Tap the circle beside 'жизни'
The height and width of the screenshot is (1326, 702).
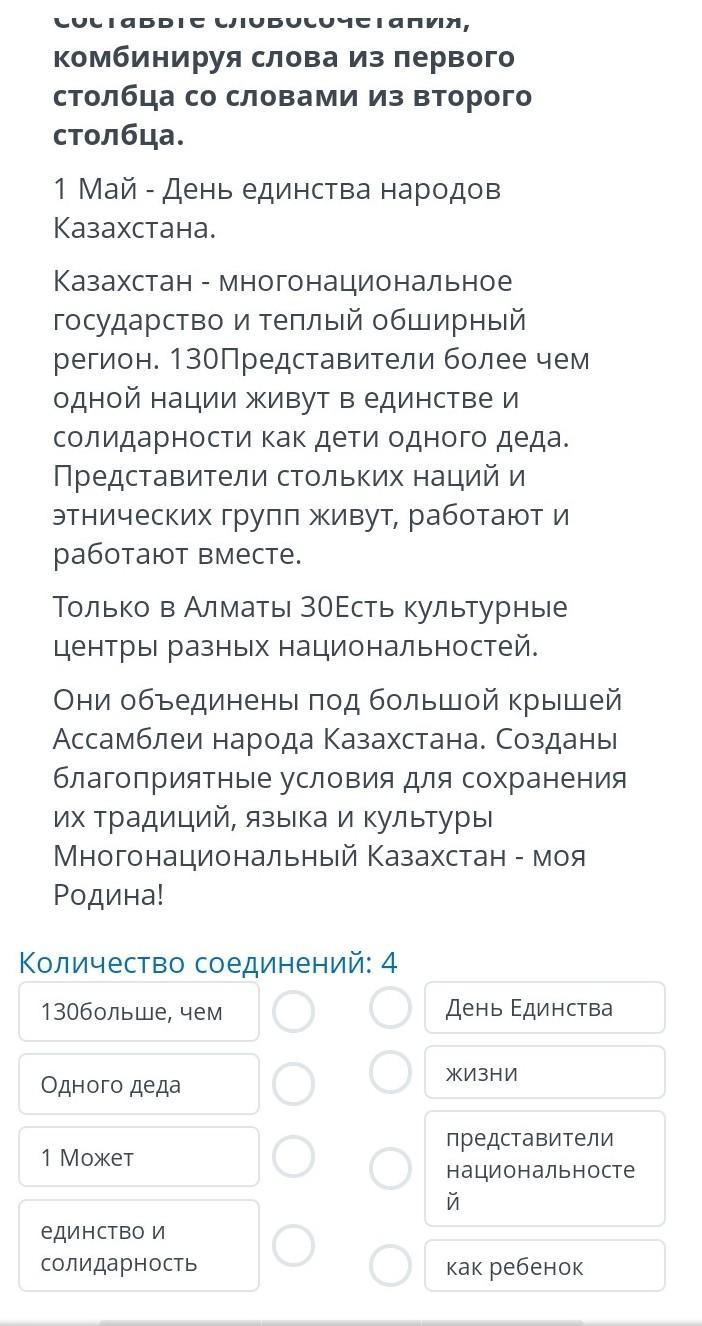click(x=391, y=1072)
